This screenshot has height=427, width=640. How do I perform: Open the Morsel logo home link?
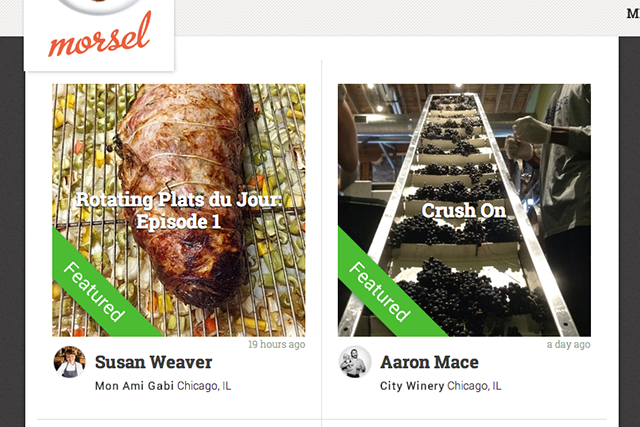pyautogui.click(x=99, y=35)
